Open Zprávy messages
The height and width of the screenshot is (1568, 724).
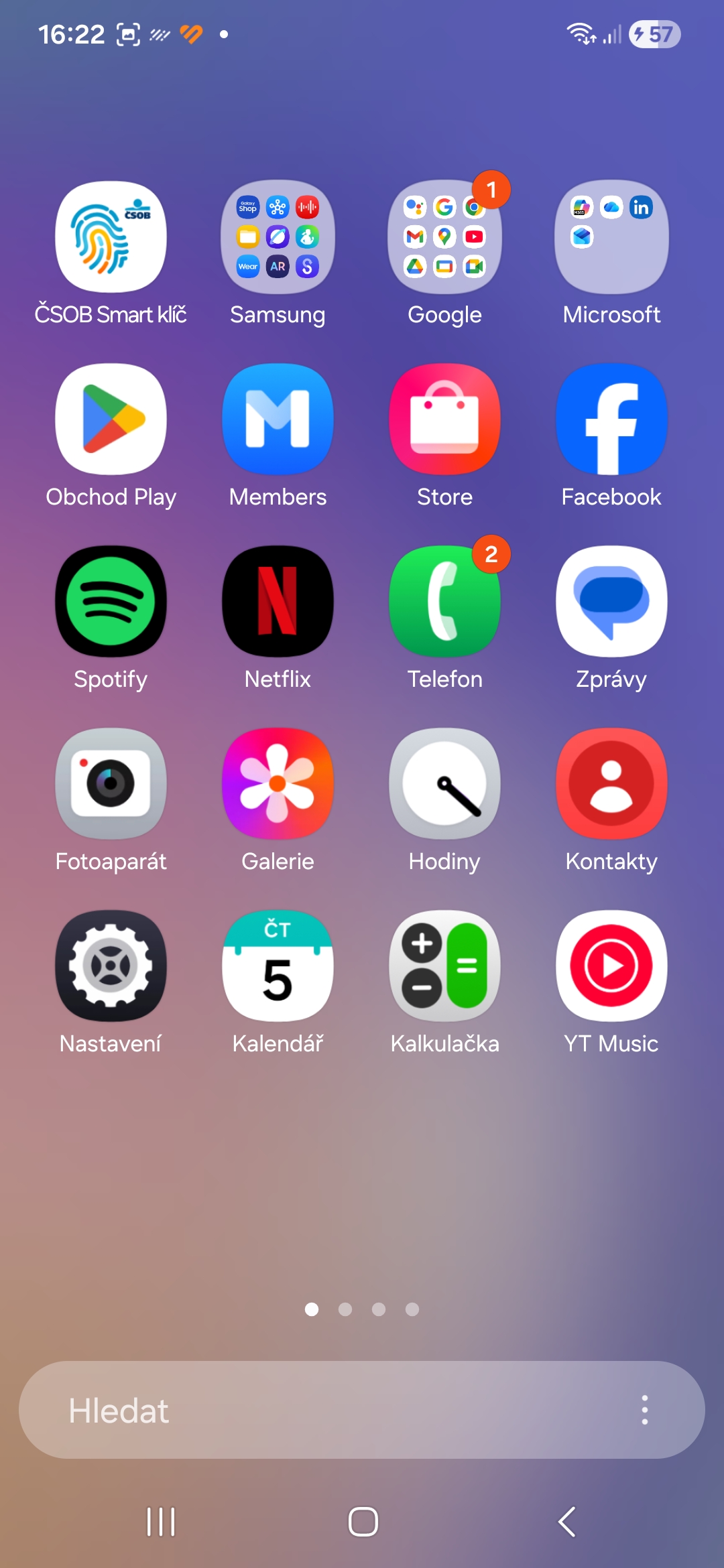pyautogui.click(x=611, y=602)
